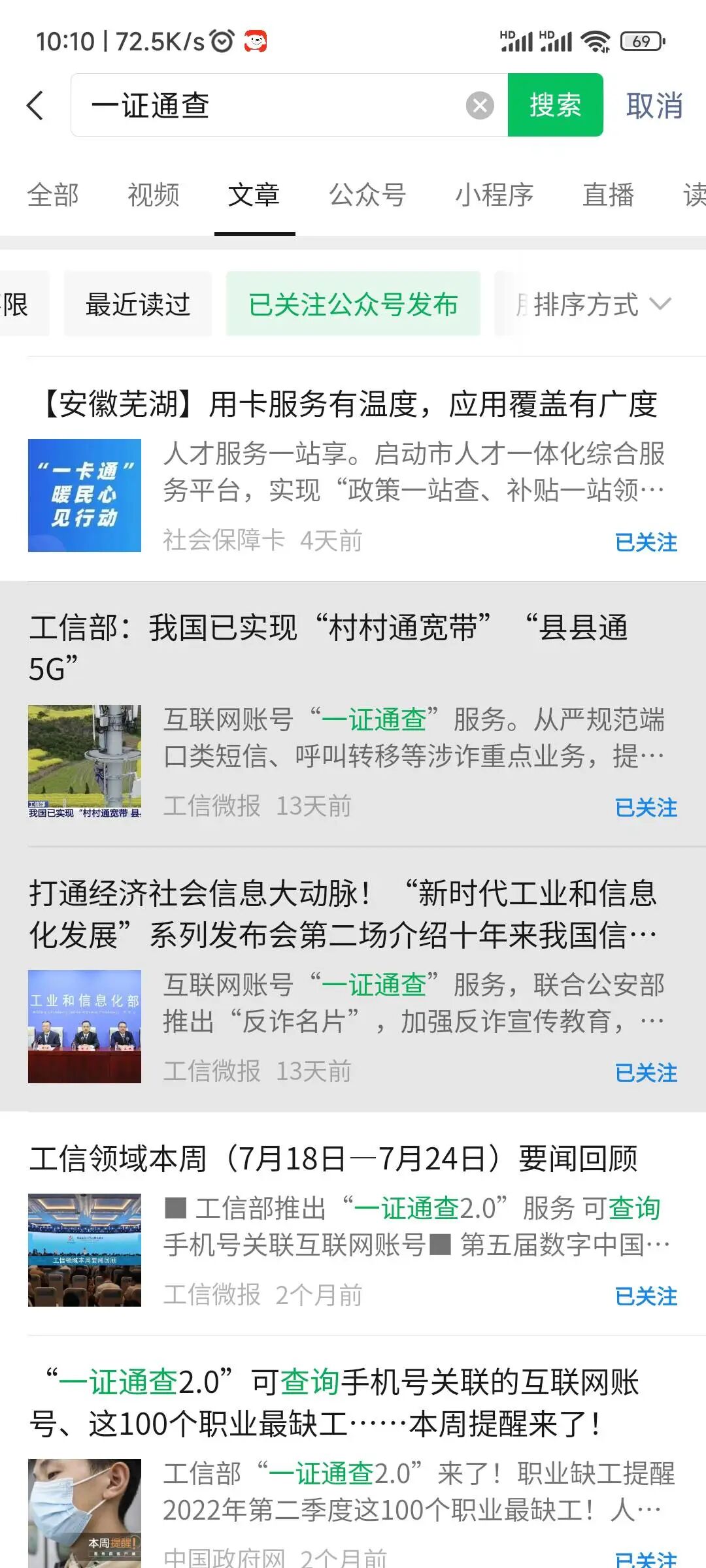Cancel the search with 取消

point(654,105)
